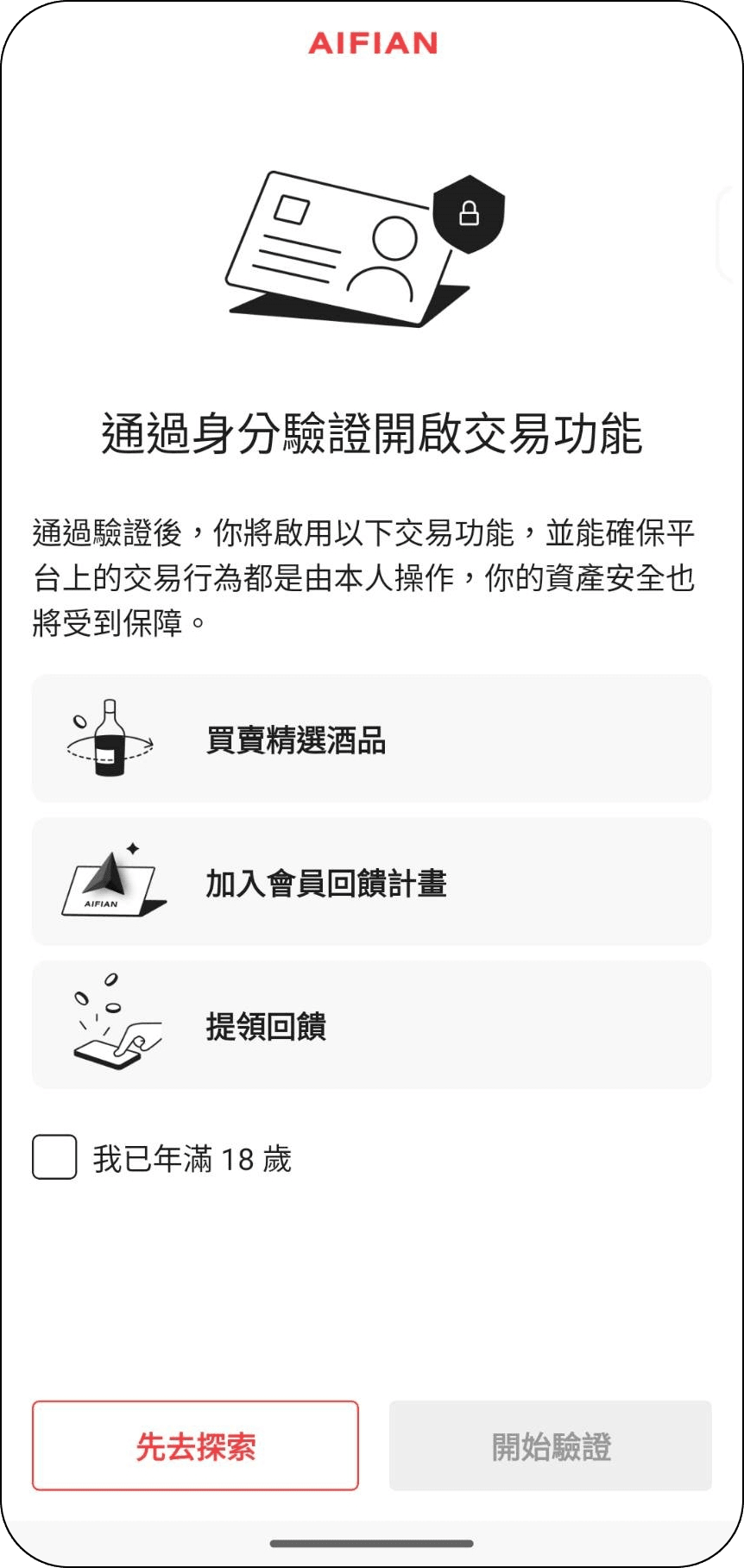
Task: Tap 開始驗證 to begin verification
Action: pos(551,1446)
